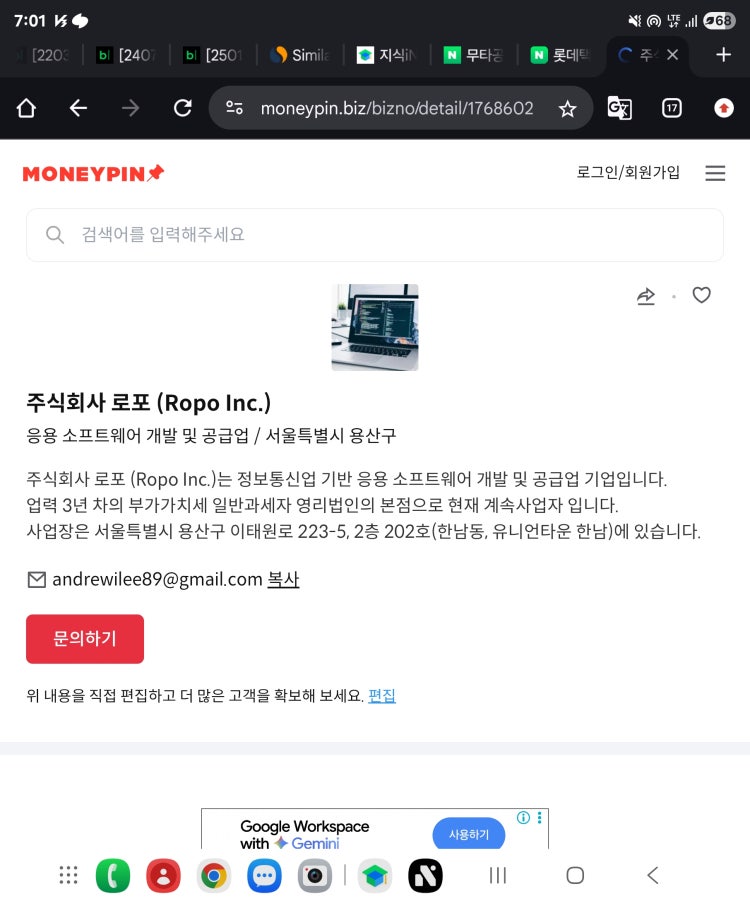Reload the current page

click(x=182, y=108)
